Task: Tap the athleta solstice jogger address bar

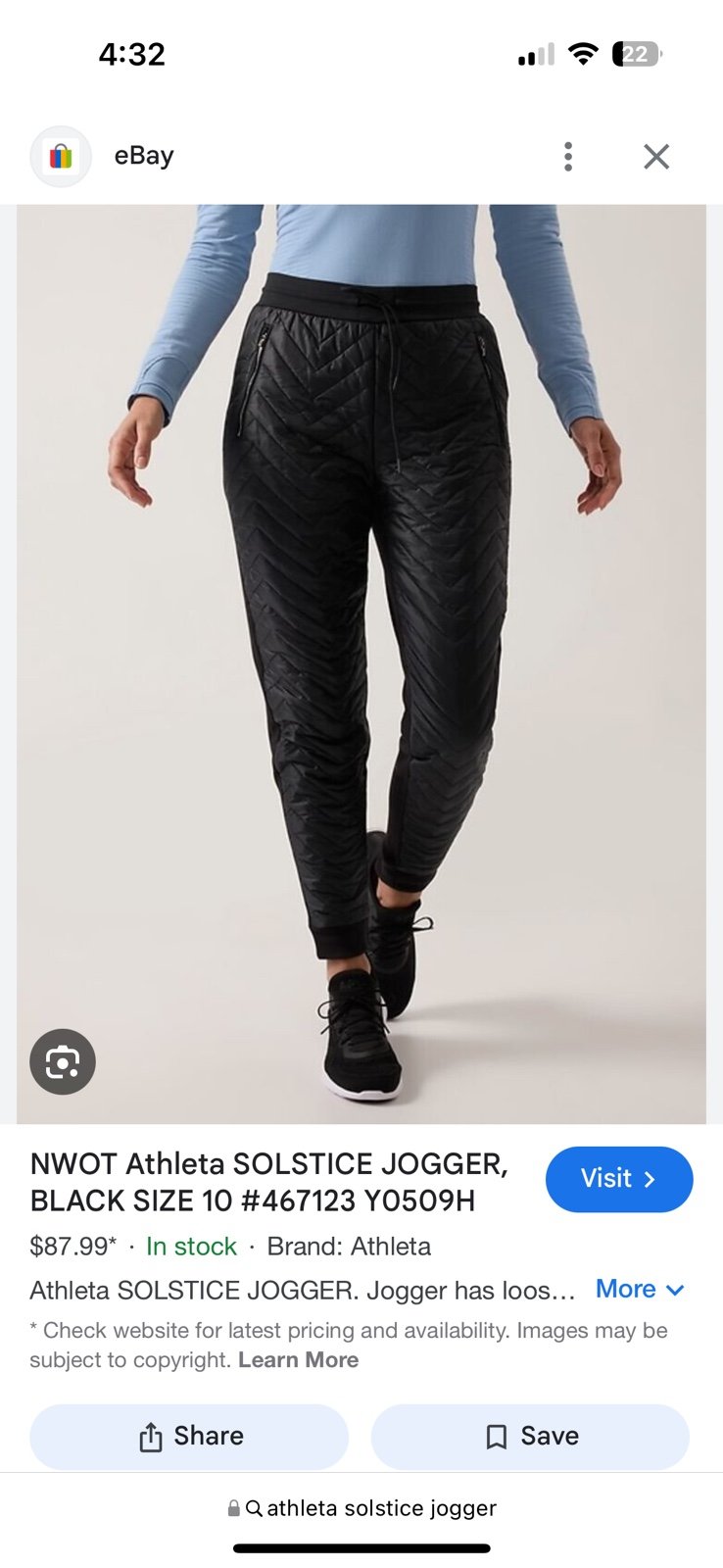Action: [x=361, y=1508]
